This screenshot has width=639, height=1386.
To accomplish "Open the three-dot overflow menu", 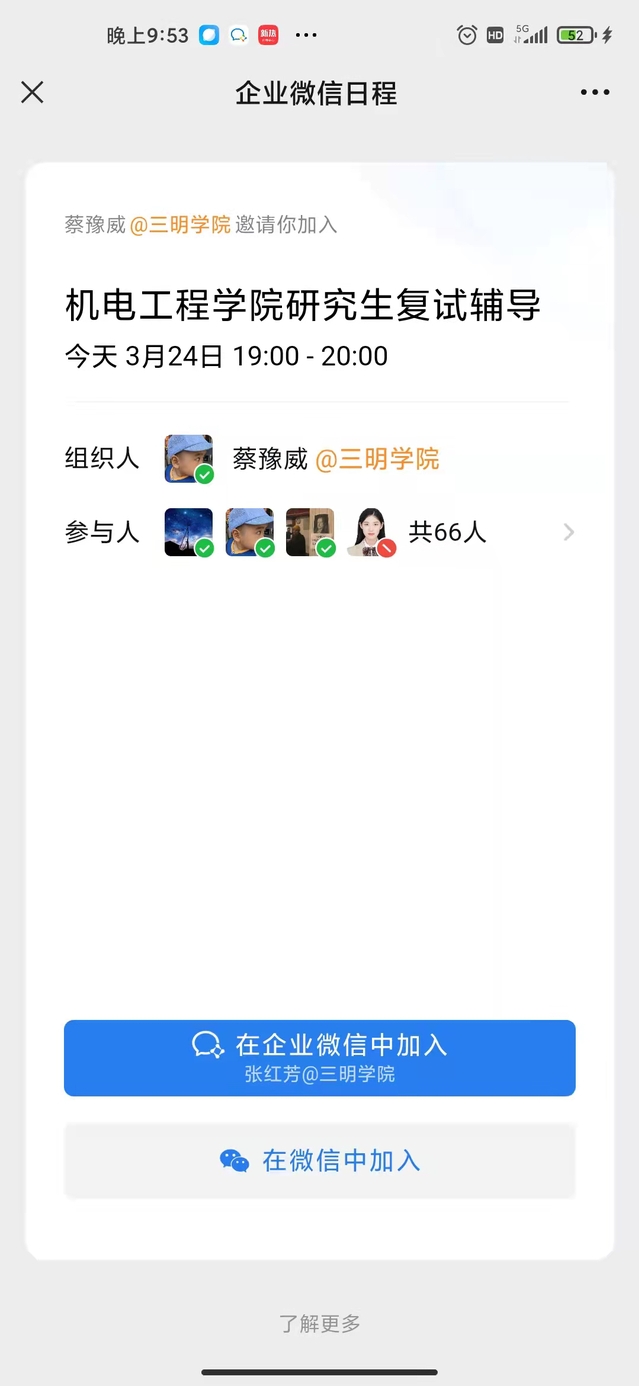I will [x=594, y=93].
